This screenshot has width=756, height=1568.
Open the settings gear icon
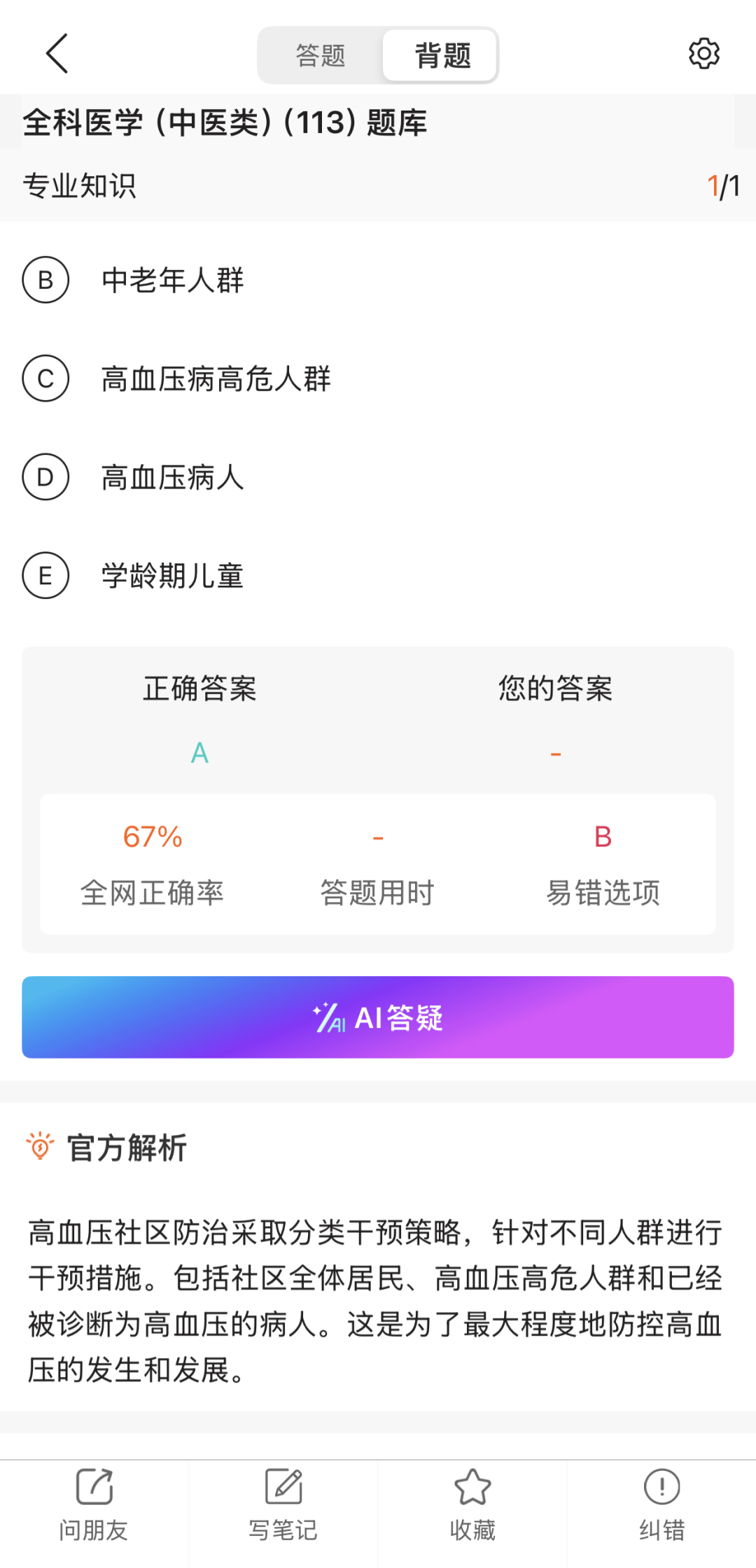(x=703, y=54)
